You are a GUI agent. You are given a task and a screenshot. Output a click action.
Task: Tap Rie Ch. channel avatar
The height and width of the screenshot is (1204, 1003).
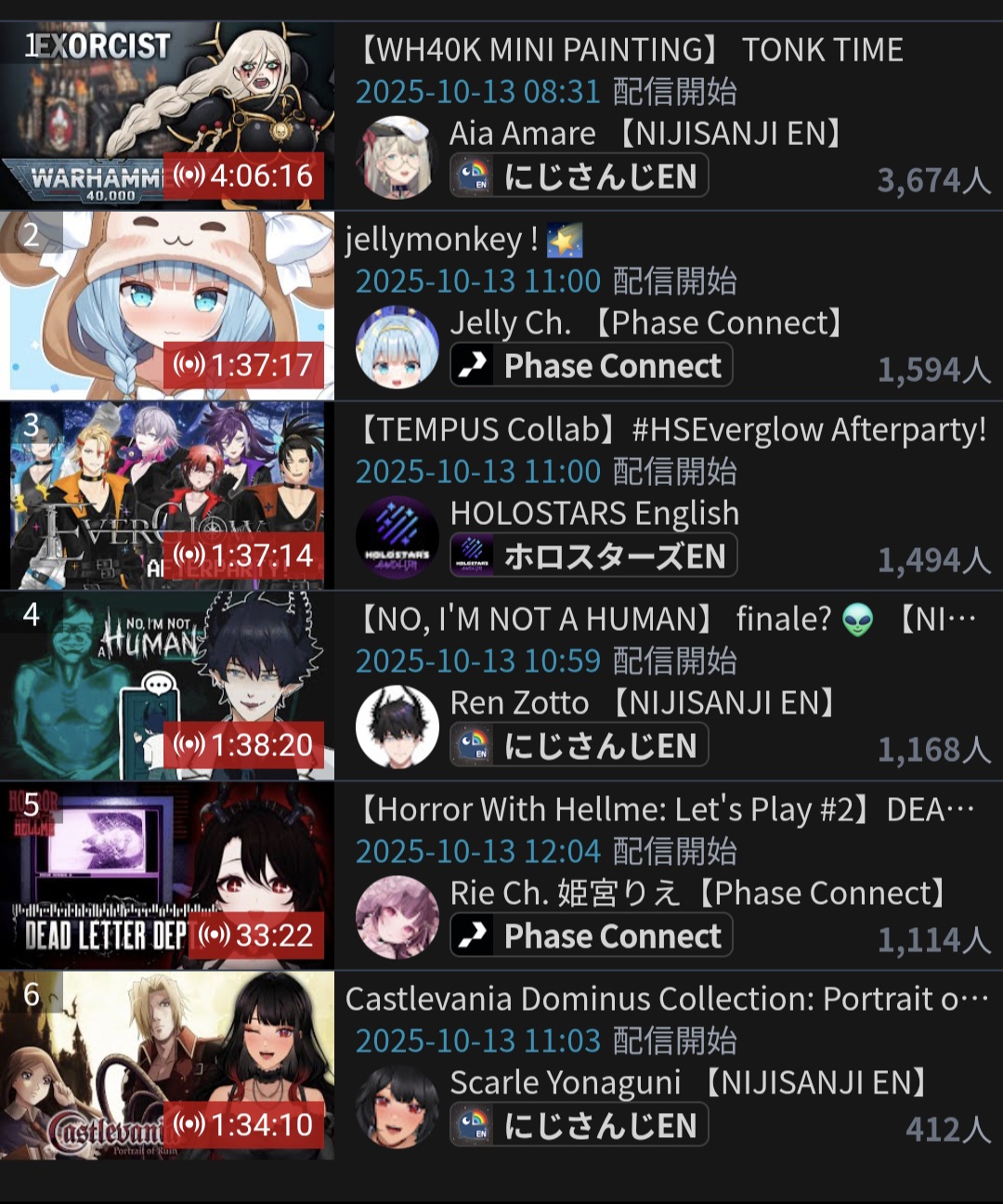click(x=397, y=917)
